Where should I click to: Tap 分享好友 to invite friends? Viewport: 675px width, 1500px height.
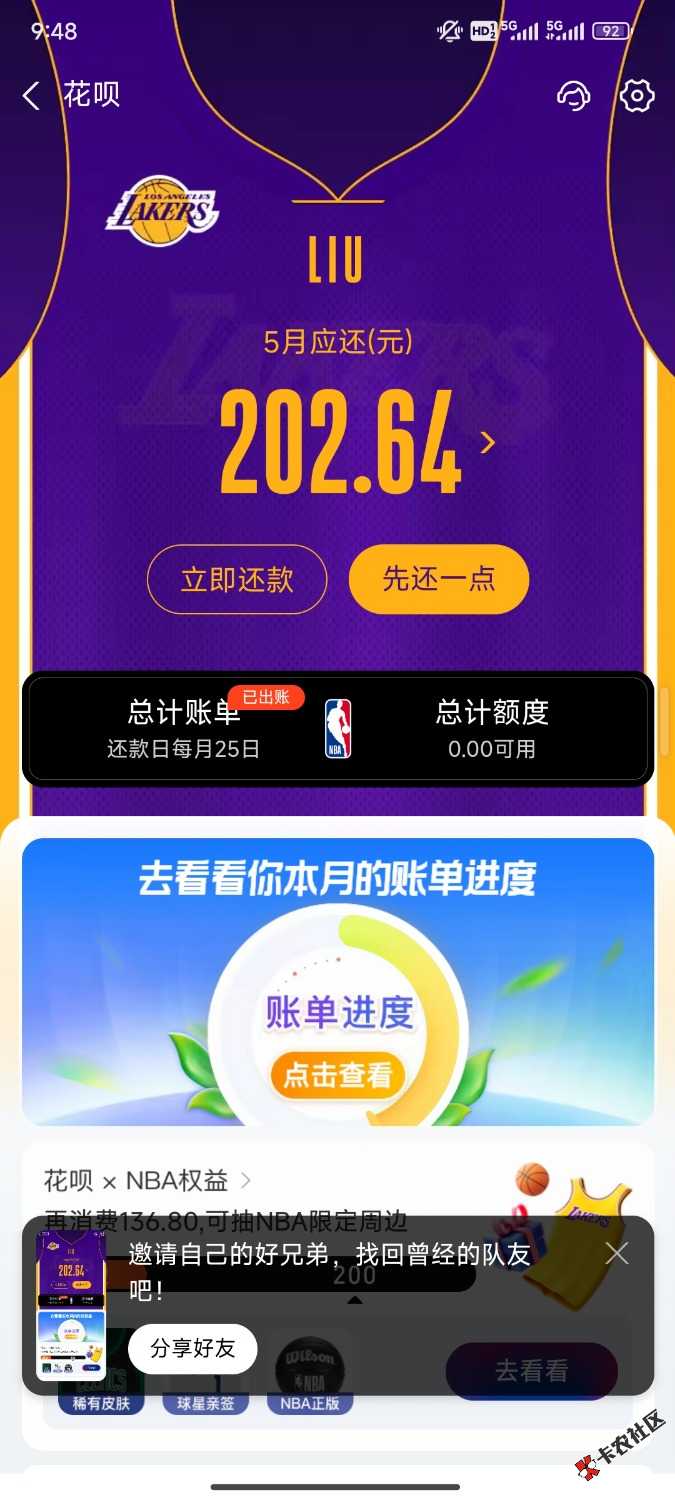[x=192, y=1348]
